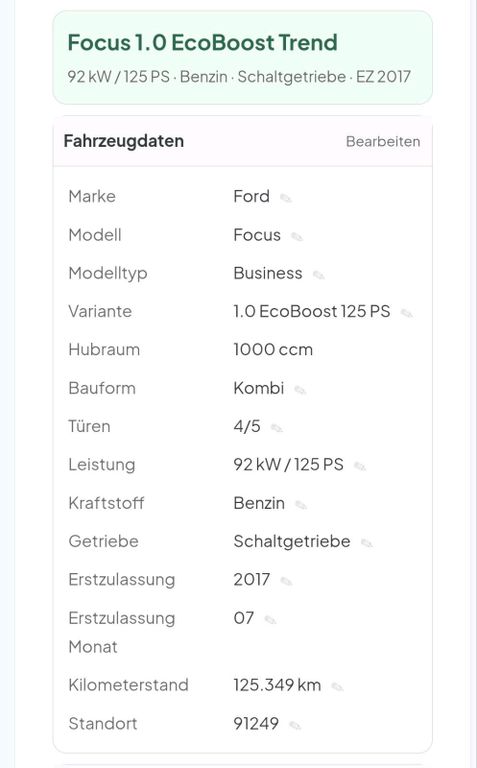Edit the Marke value Ford
The height and width of the screenshot is (768, 477).
(x=286, y=198)
